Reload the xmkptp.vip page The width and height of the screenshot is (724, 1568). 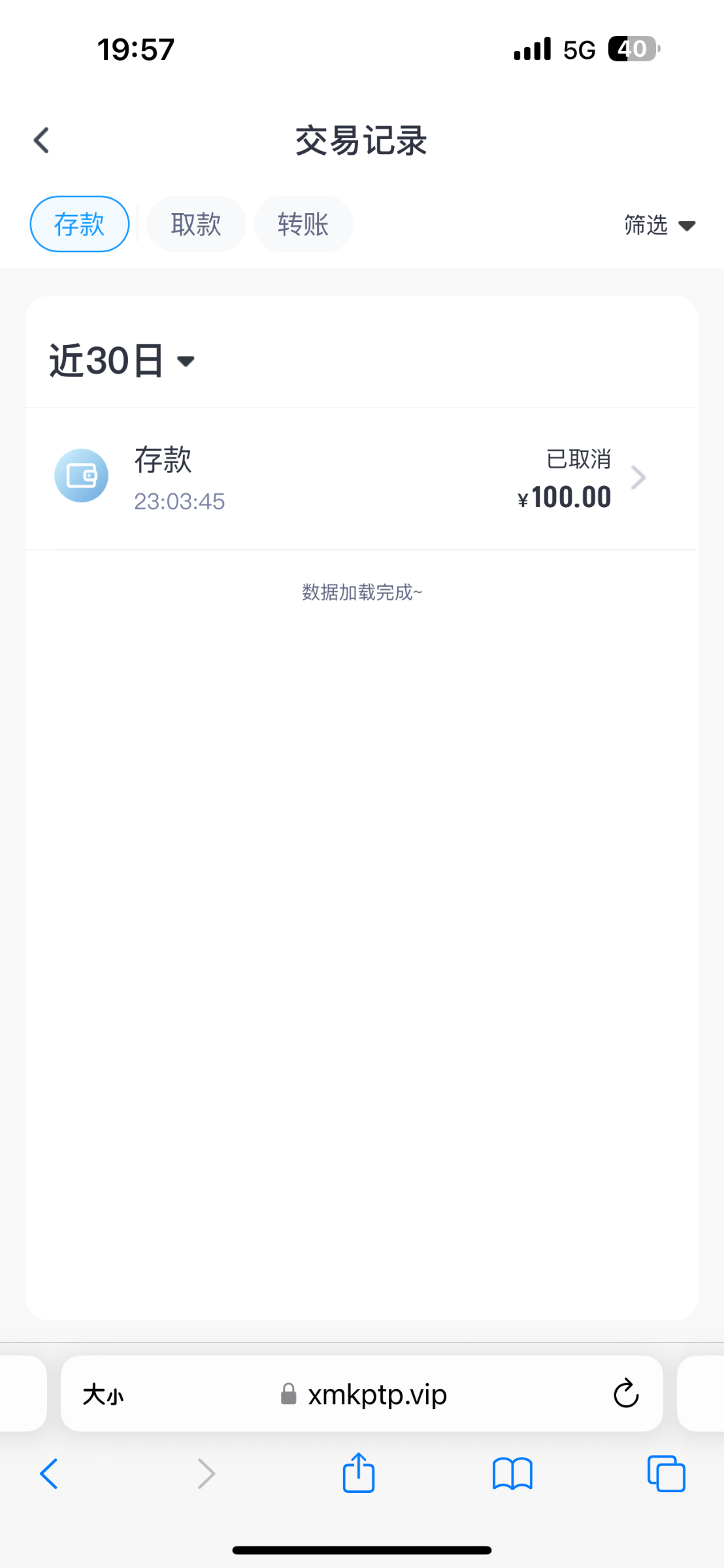[625, 1394]
